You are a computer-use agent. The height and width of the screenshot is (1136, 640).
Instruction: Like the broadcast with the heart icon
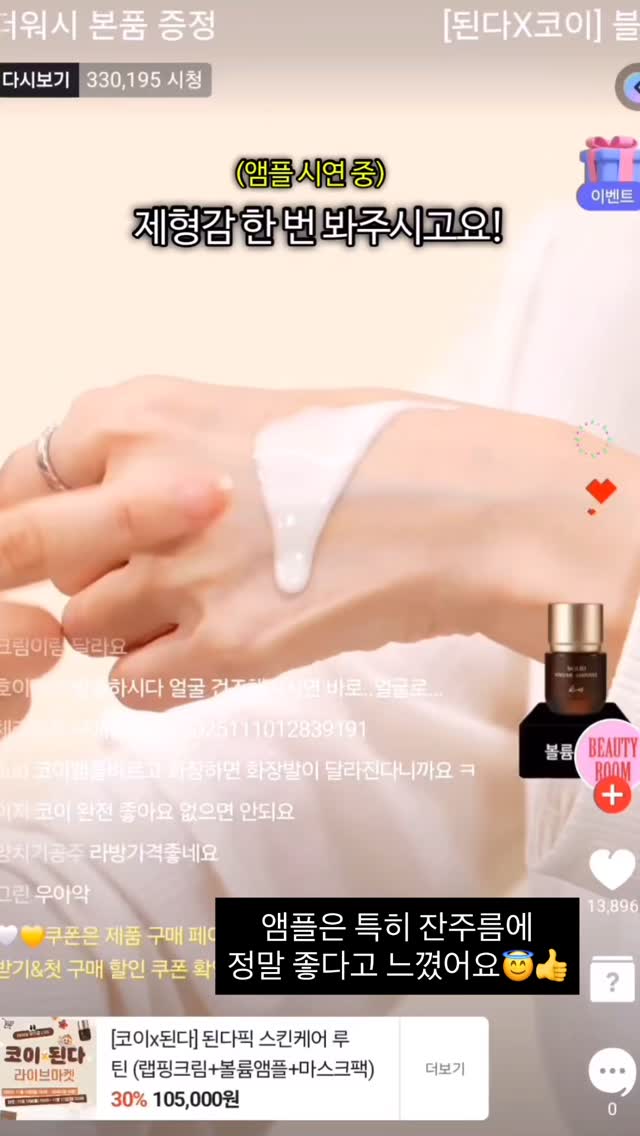point(612,869)
